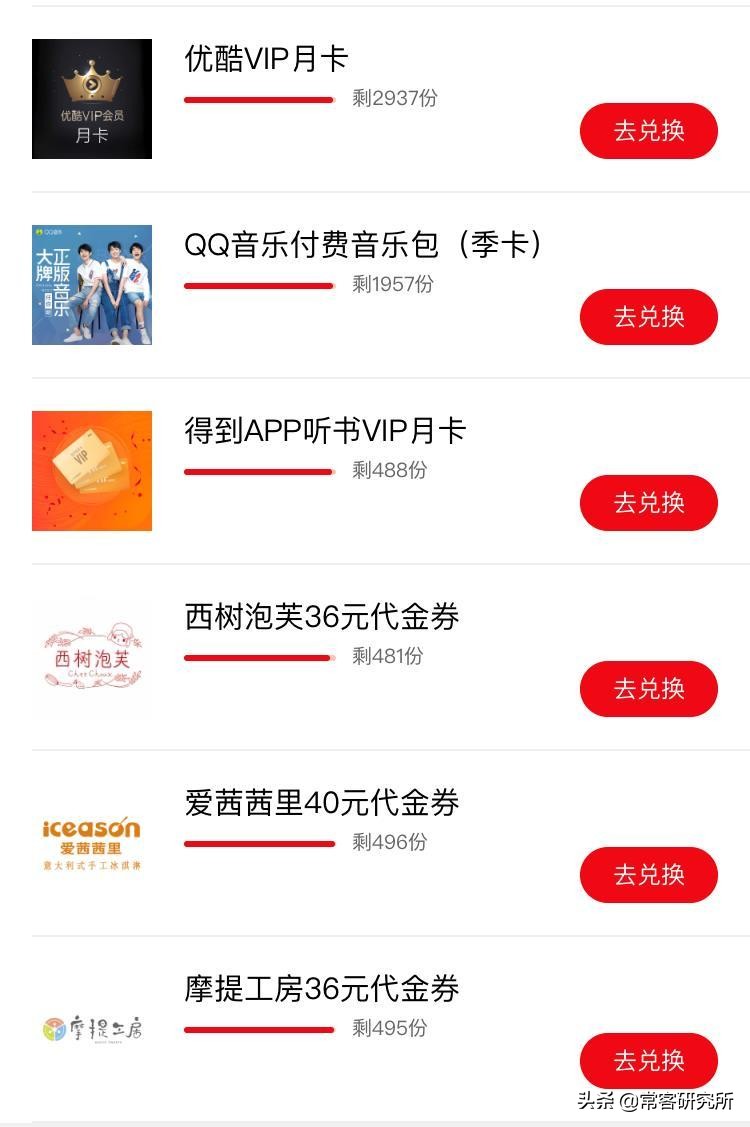
Task: Click the QQ音乐 album cover image
Action: (x=91, y=284)
